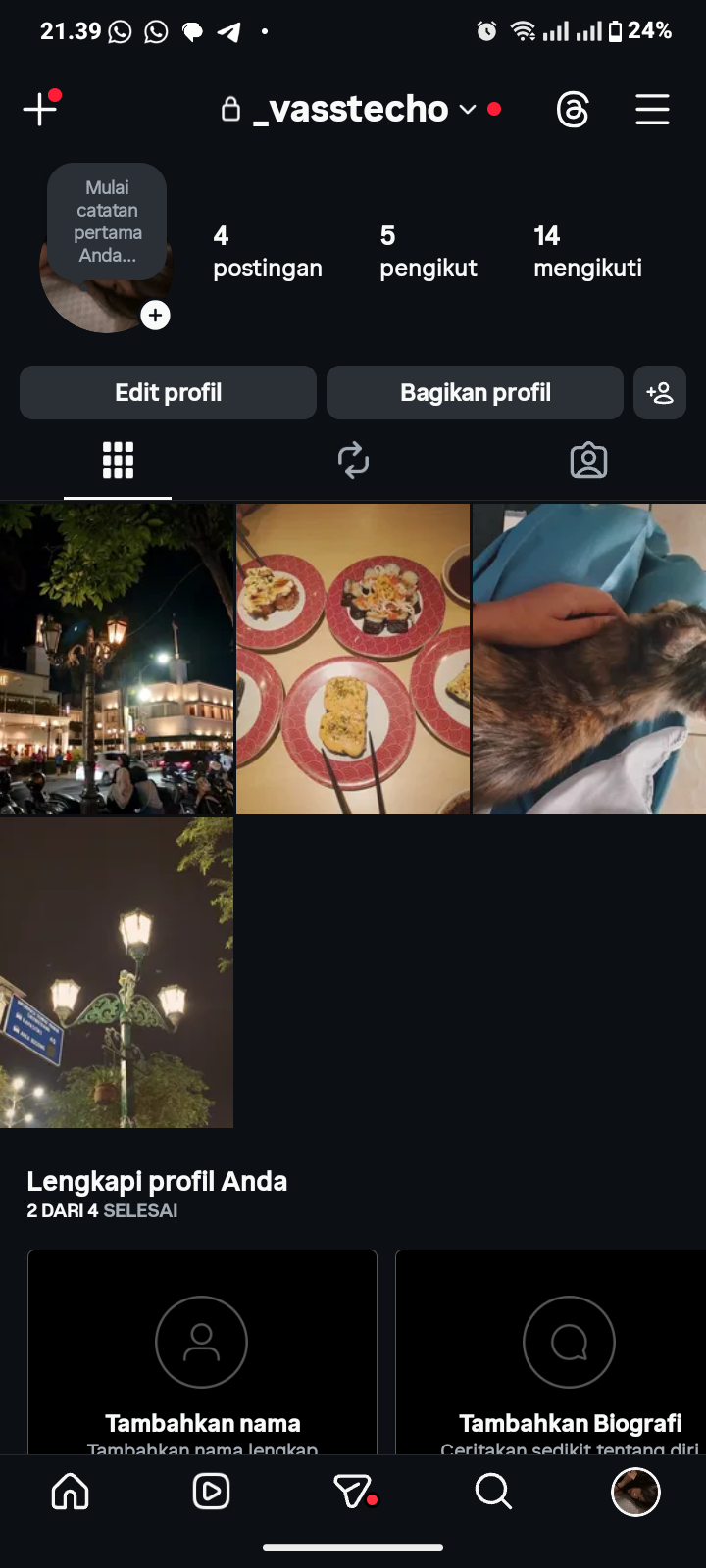706x1568 pixels.
Task: Tap the "Mulai catatan pertama Anda" note bubble
Action: click(x=107, y=220)
